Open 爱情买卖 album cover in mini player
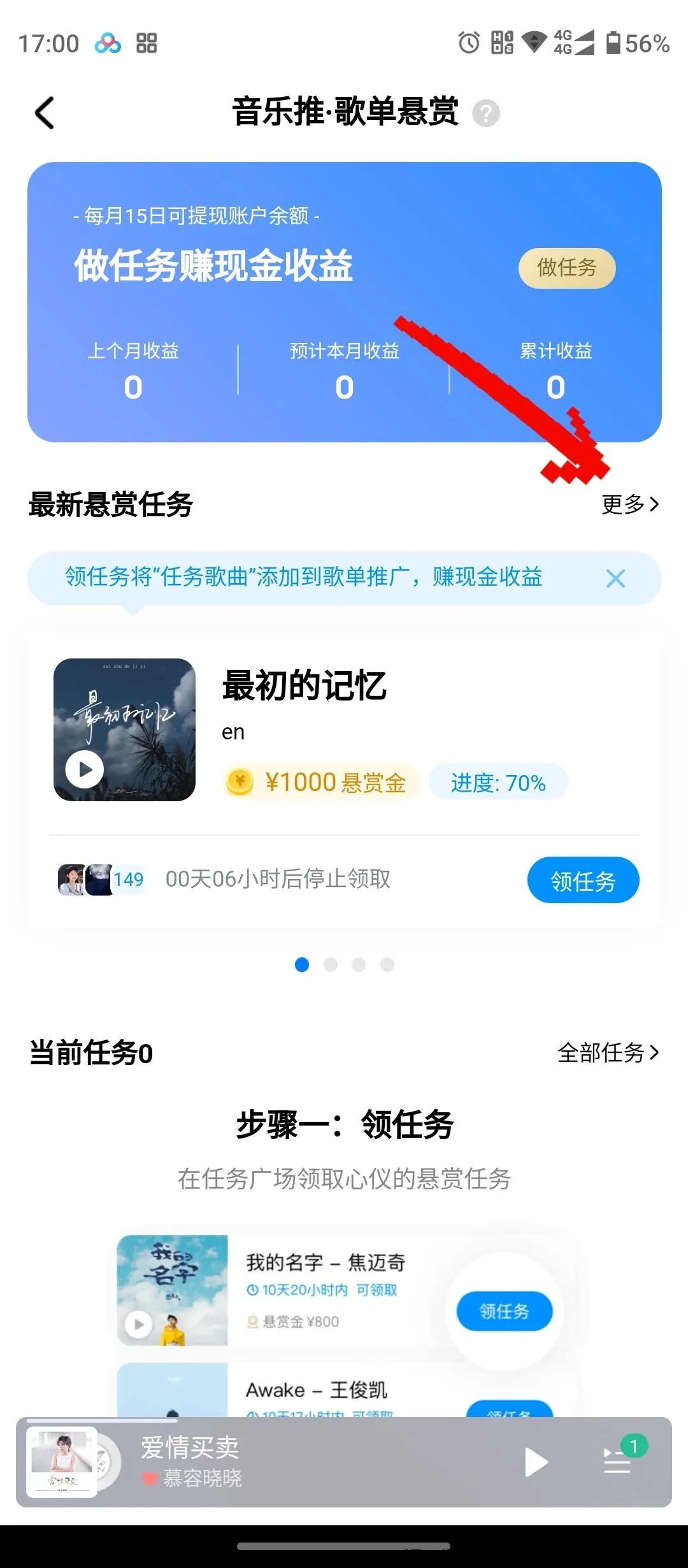This screenshot has width=688, height=1568. (62, 1462)
